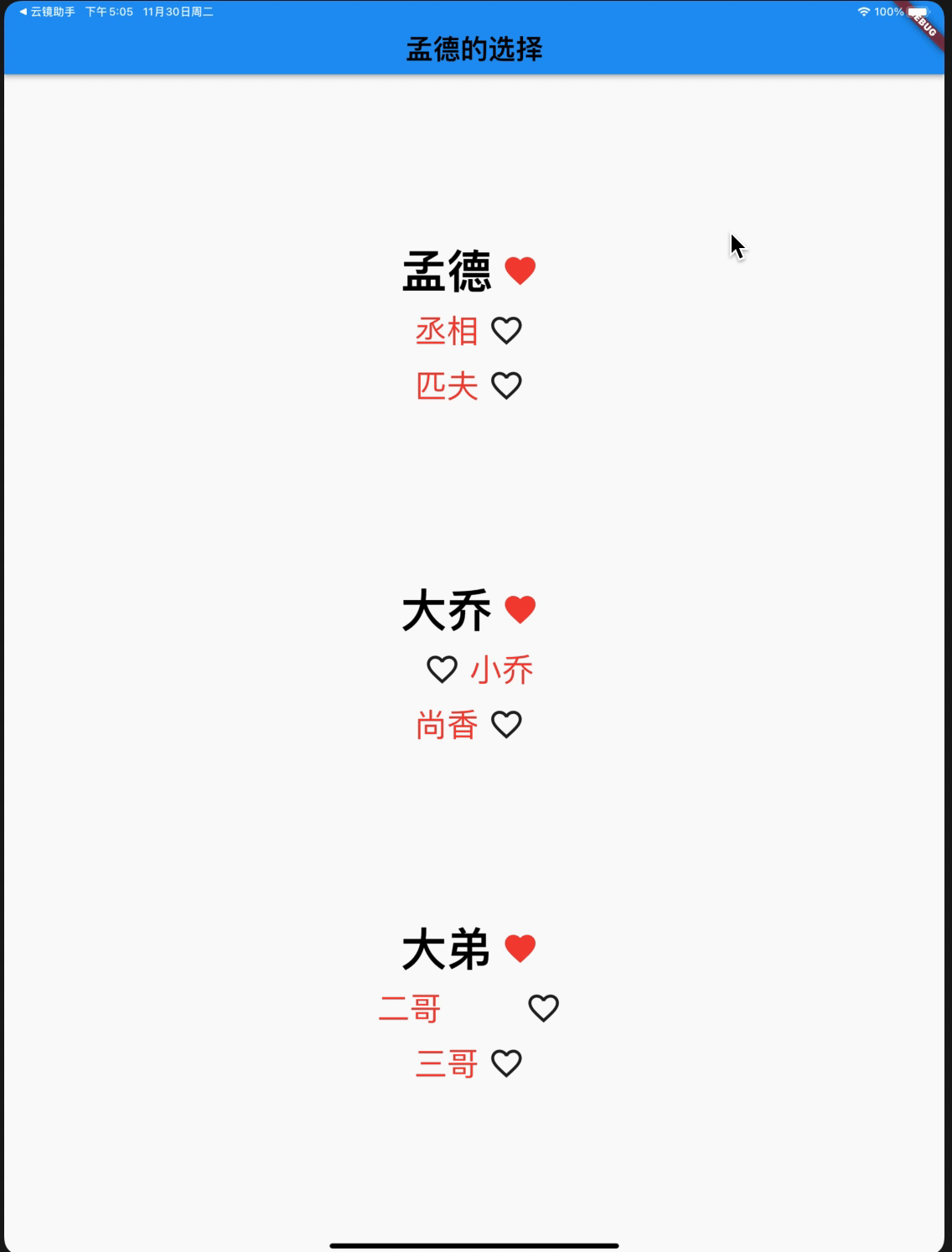Click the filled red heart beside 孟德

(521, 269)
